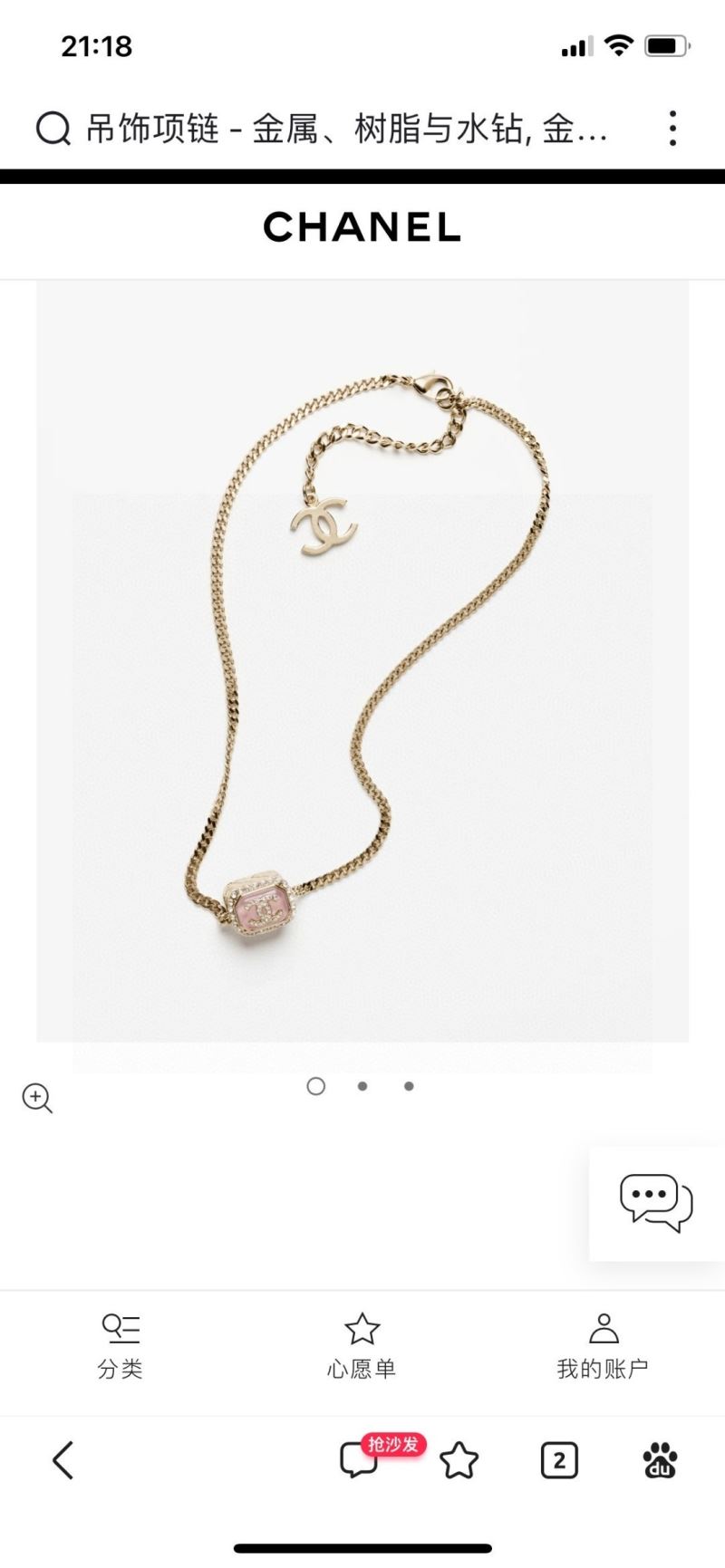Open the 分类 categories list icon

click(x=121, y=1330)
